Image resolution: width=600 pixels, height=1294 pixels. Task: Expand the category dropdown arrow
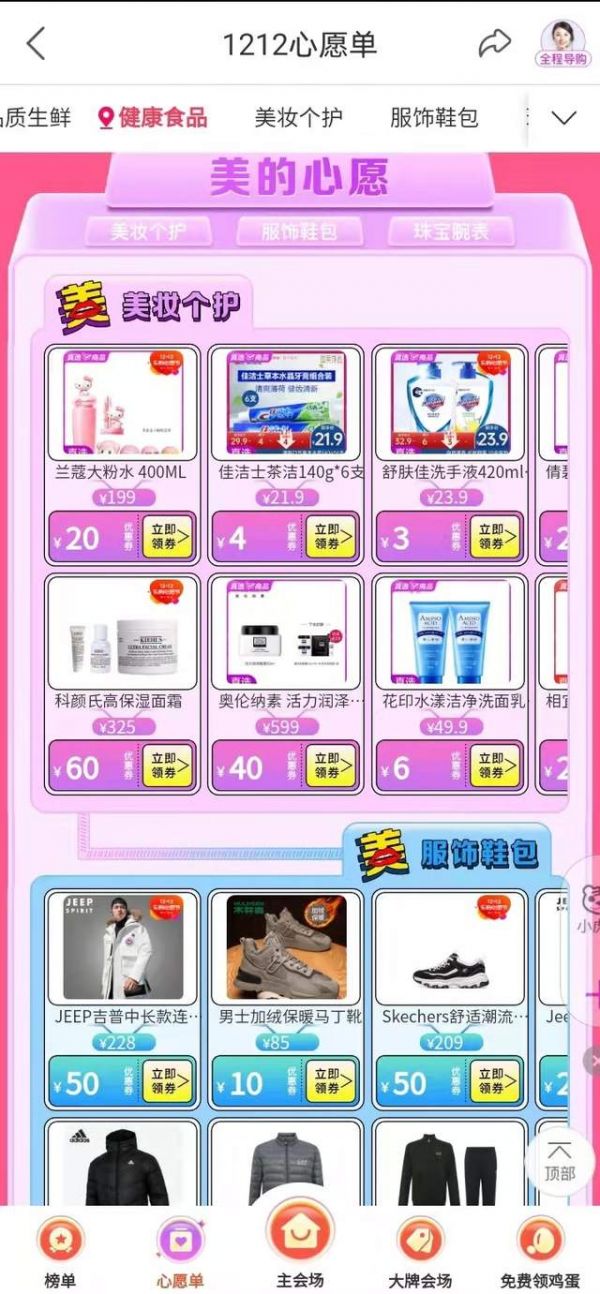tap(564, 118)
